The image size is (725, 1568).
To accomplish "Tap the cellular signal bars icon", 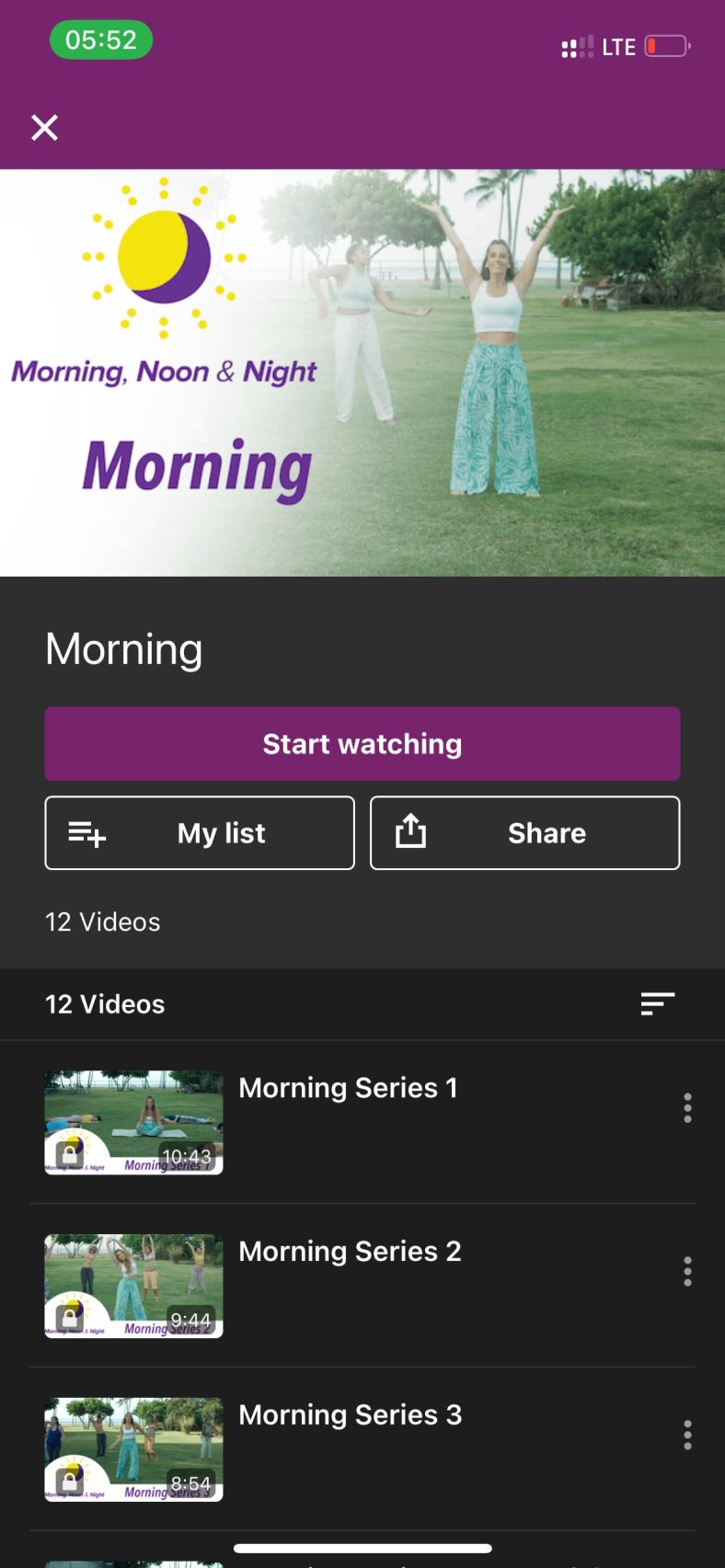I will (x=577, y=45).
